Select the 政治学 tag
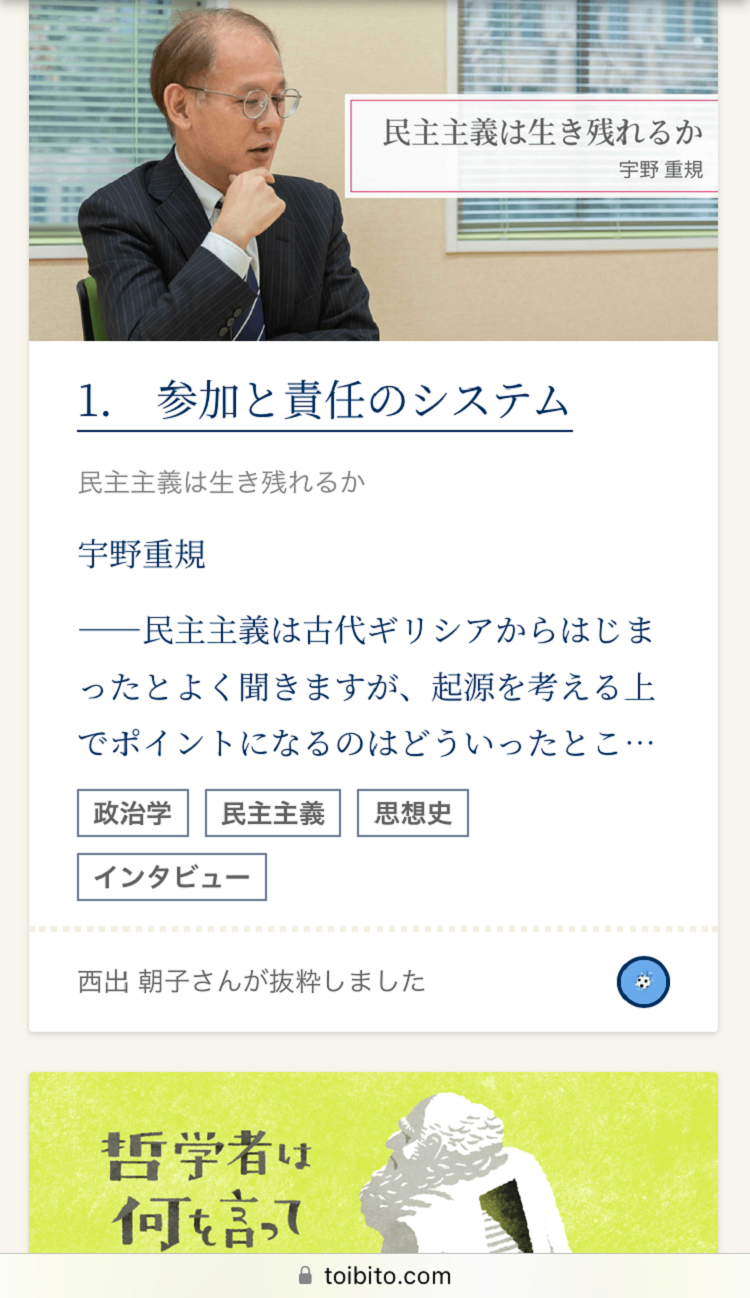This screenshot has height=1298, width=750. point(133,813)
